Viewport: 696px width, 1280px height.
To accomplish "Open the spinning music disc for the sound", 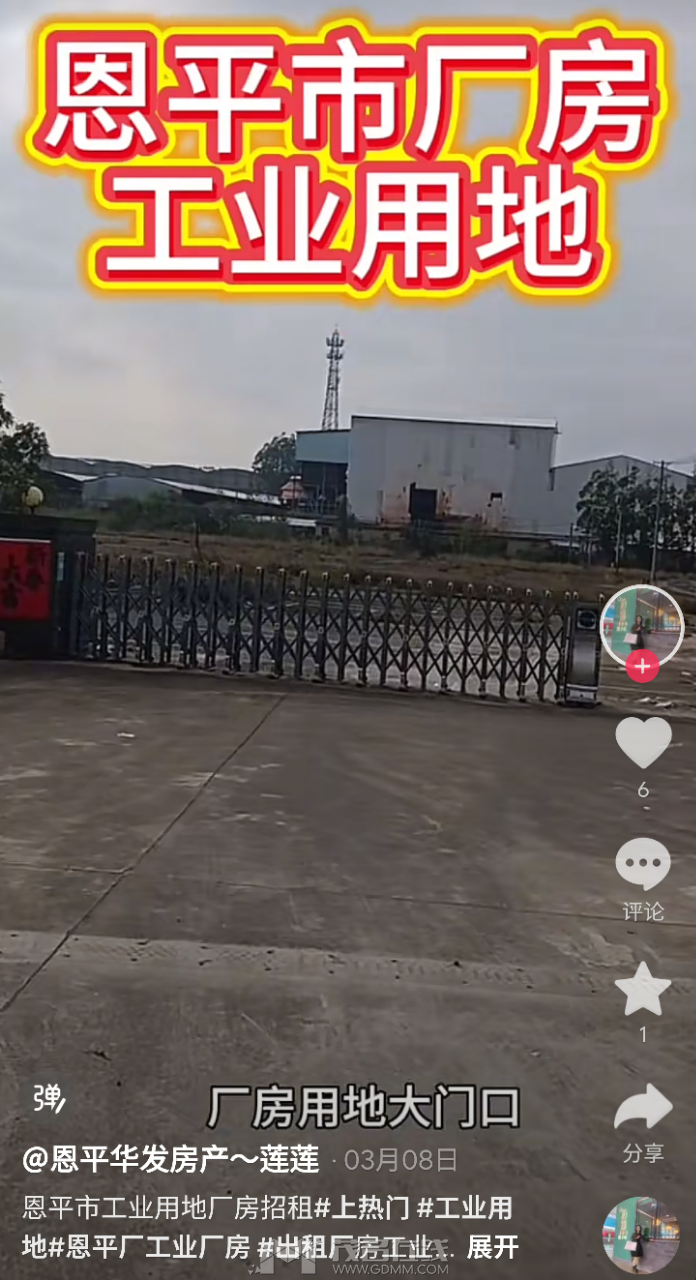I will coord(640,1234).
